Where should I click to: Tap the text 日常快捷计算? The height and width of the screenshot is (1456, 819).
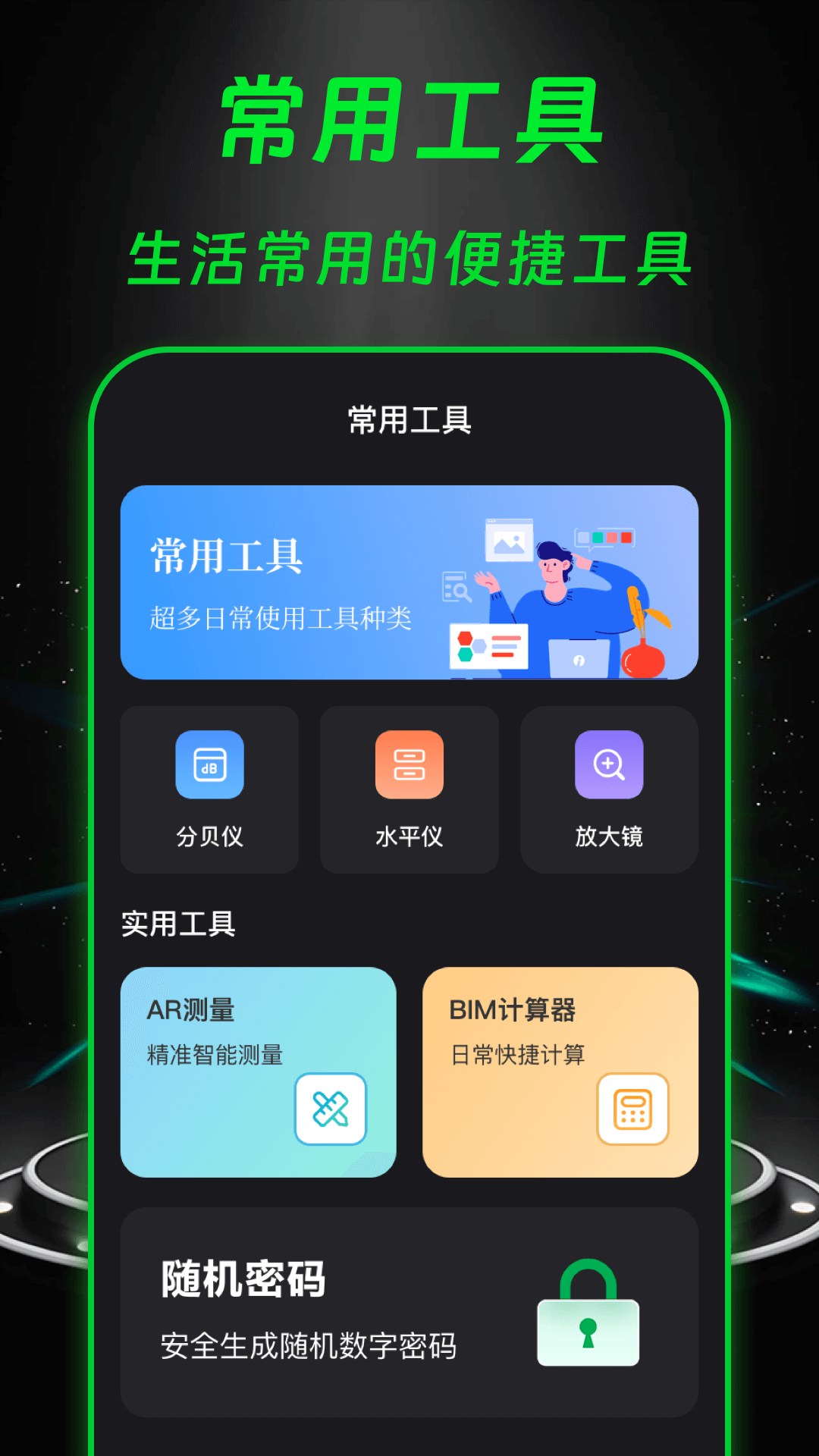click(x=521, y=1053)
